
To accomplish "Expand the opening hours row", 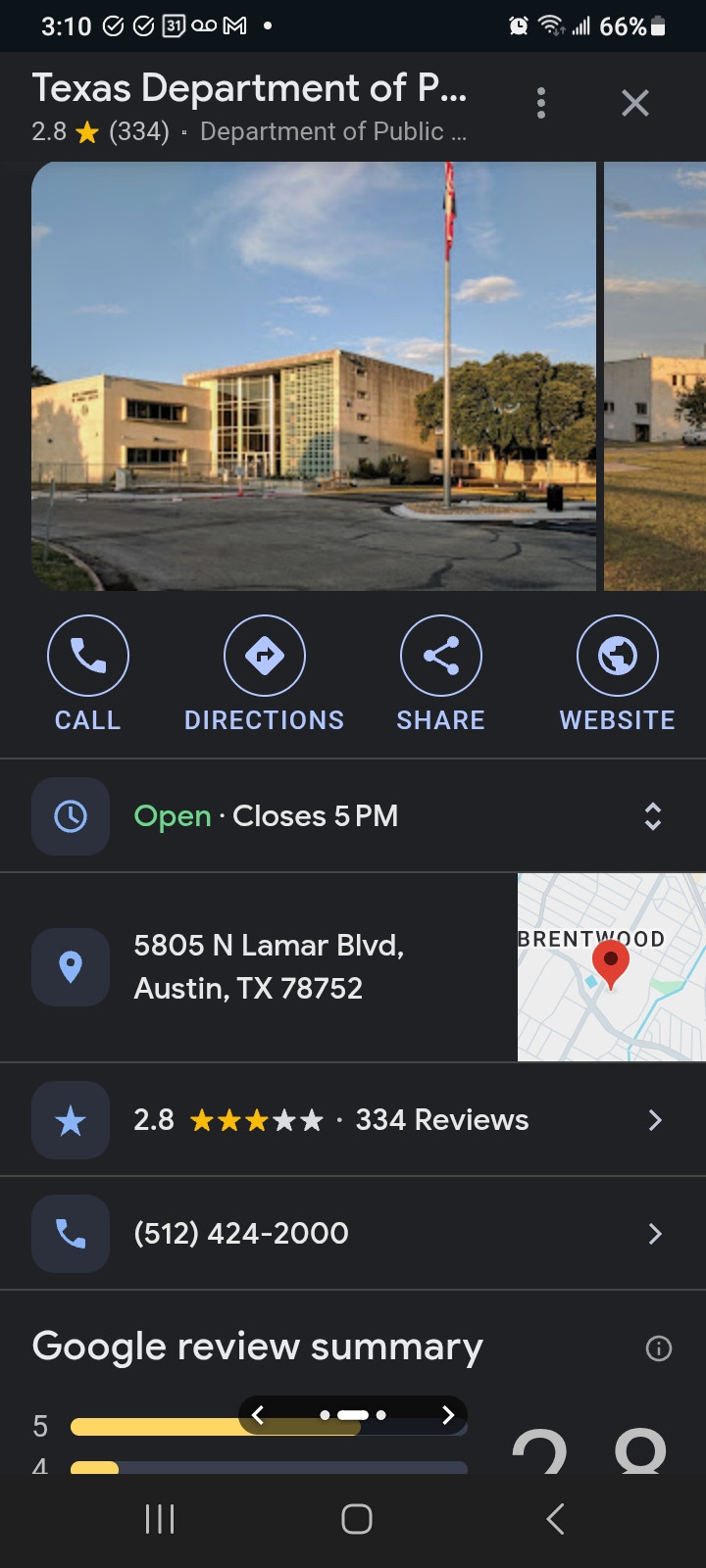I will click(x=353, y=815).
